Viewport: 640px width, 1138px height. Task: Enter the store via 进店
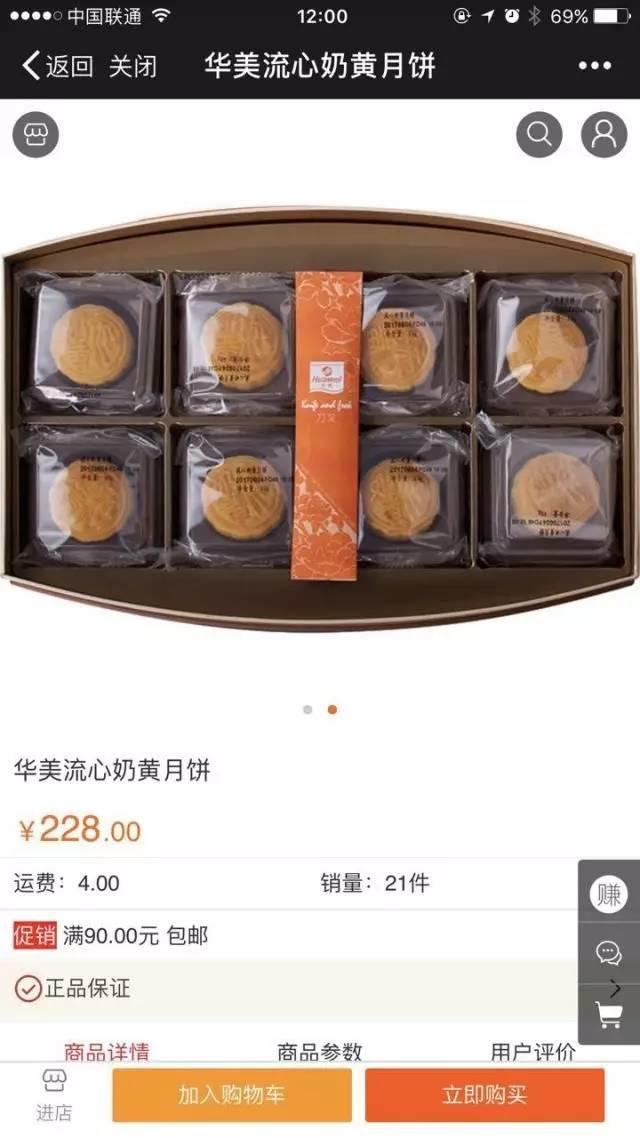coord(54,1096)
